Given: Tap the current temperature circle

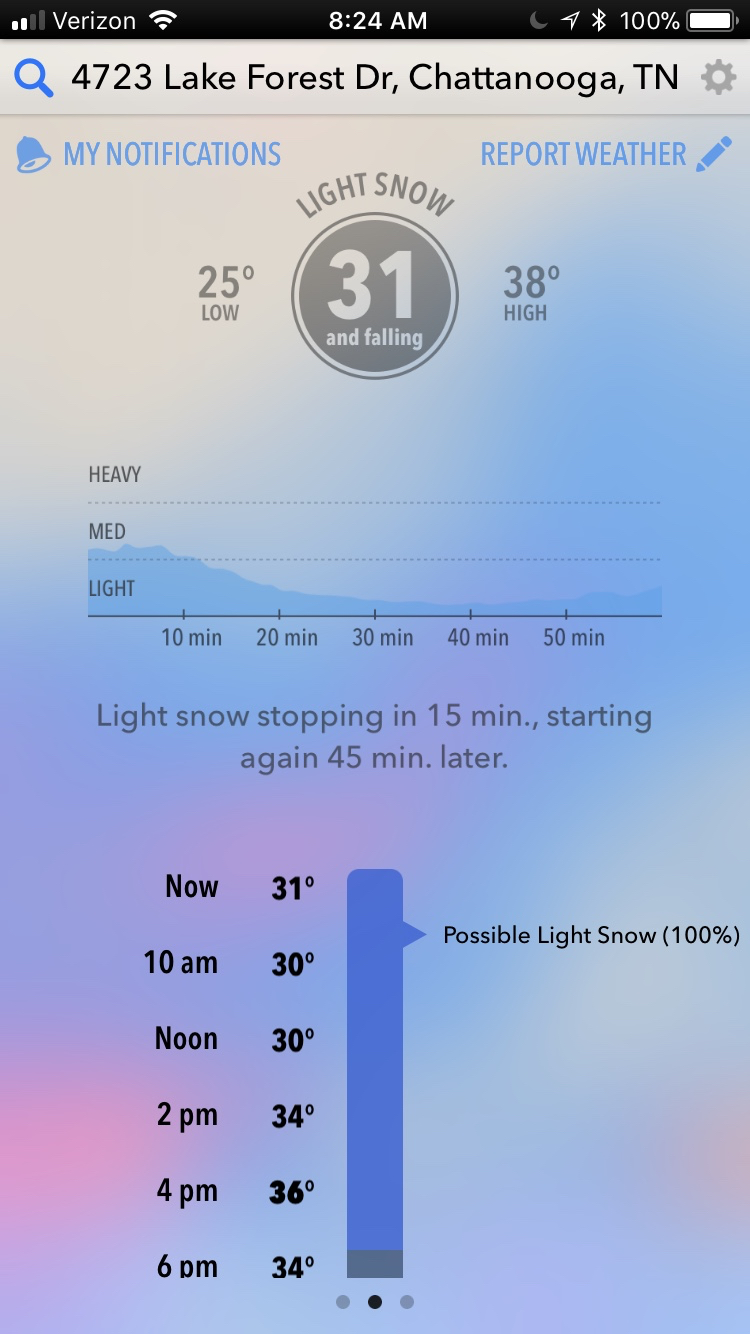Looking at the screenshot, I should point(375,296).
